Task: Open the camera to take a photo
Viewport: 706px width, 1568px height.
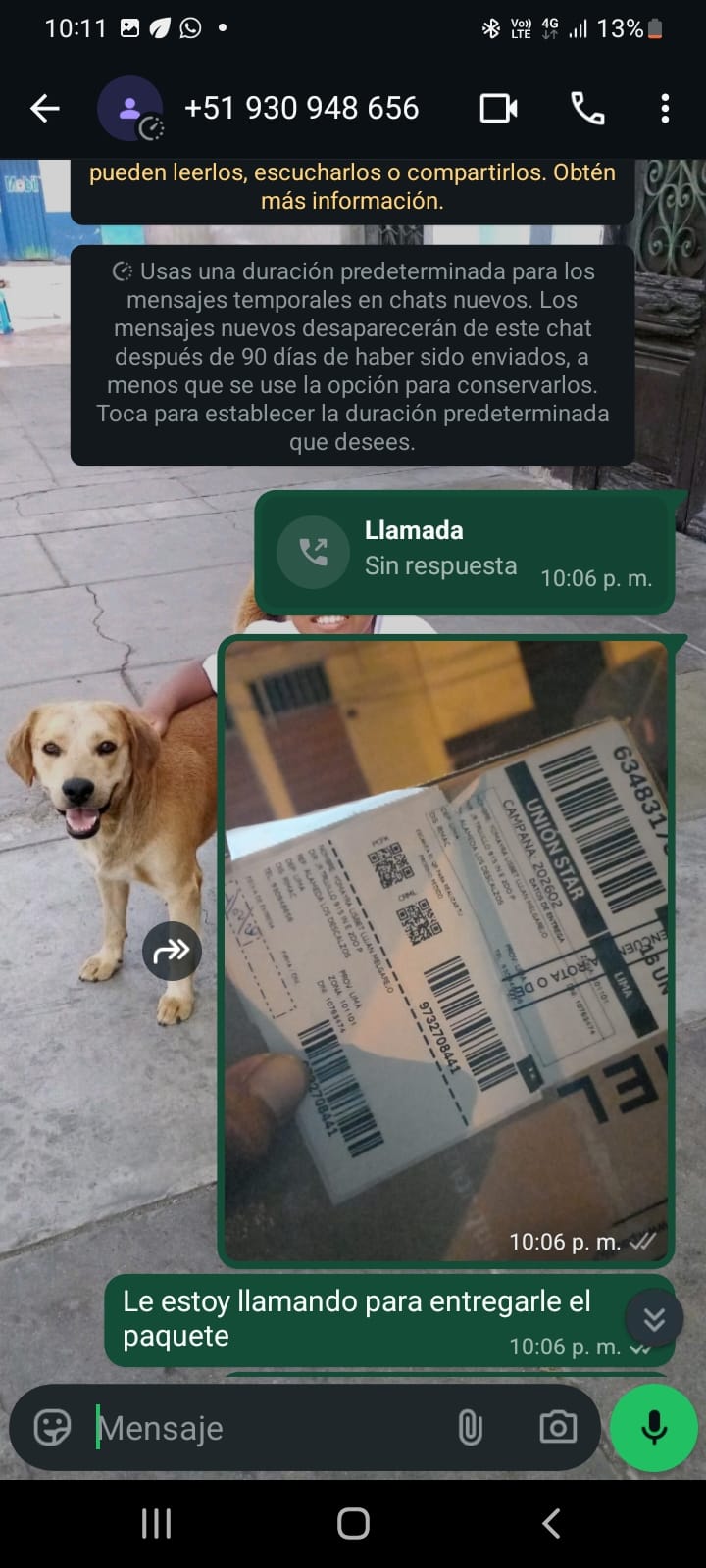Action: coord(558,1427)
